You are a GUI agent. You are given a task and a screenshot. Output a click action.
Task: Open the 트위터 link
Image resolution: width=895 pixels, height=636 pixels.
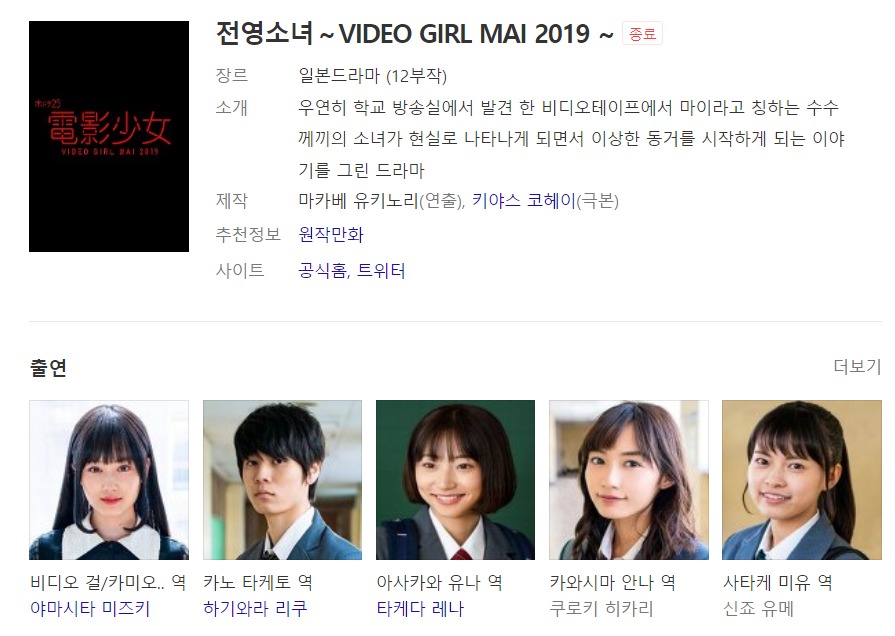coord(381,270)
